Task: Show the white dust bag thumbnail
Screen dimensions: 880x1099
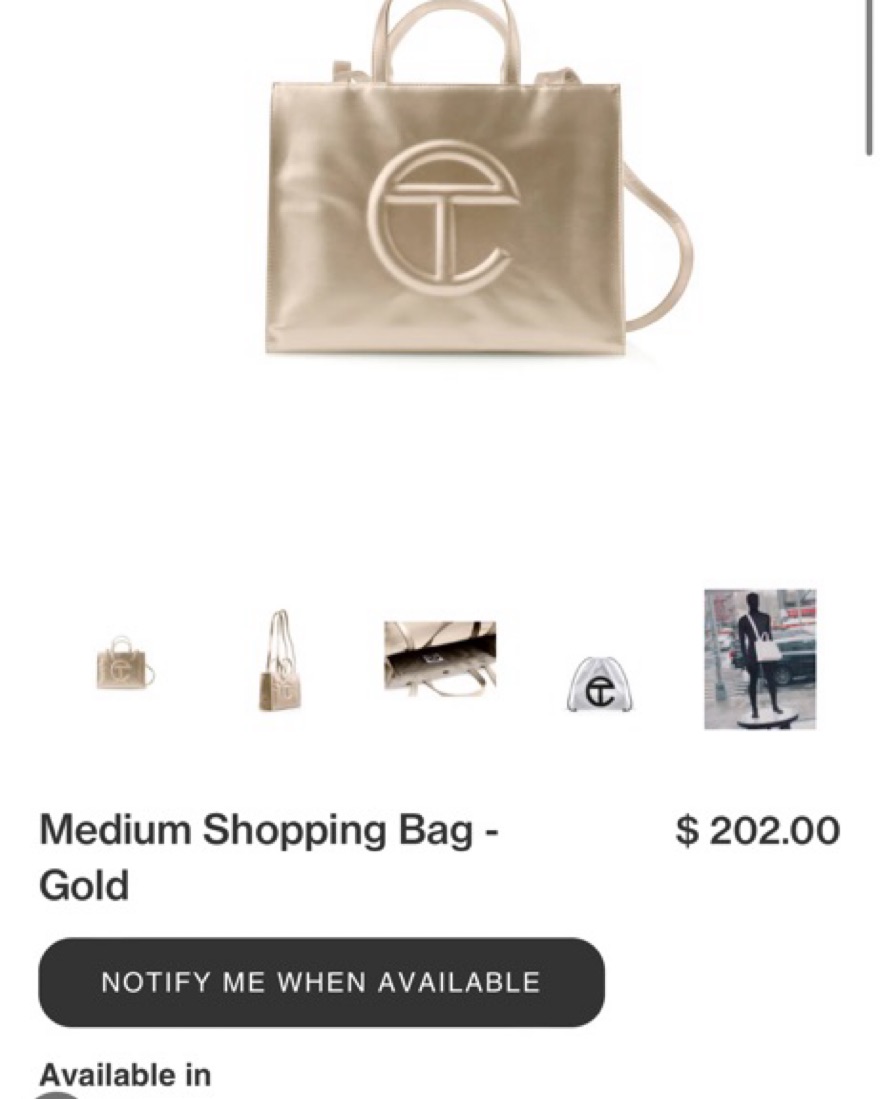Action: tap(600, 685)
